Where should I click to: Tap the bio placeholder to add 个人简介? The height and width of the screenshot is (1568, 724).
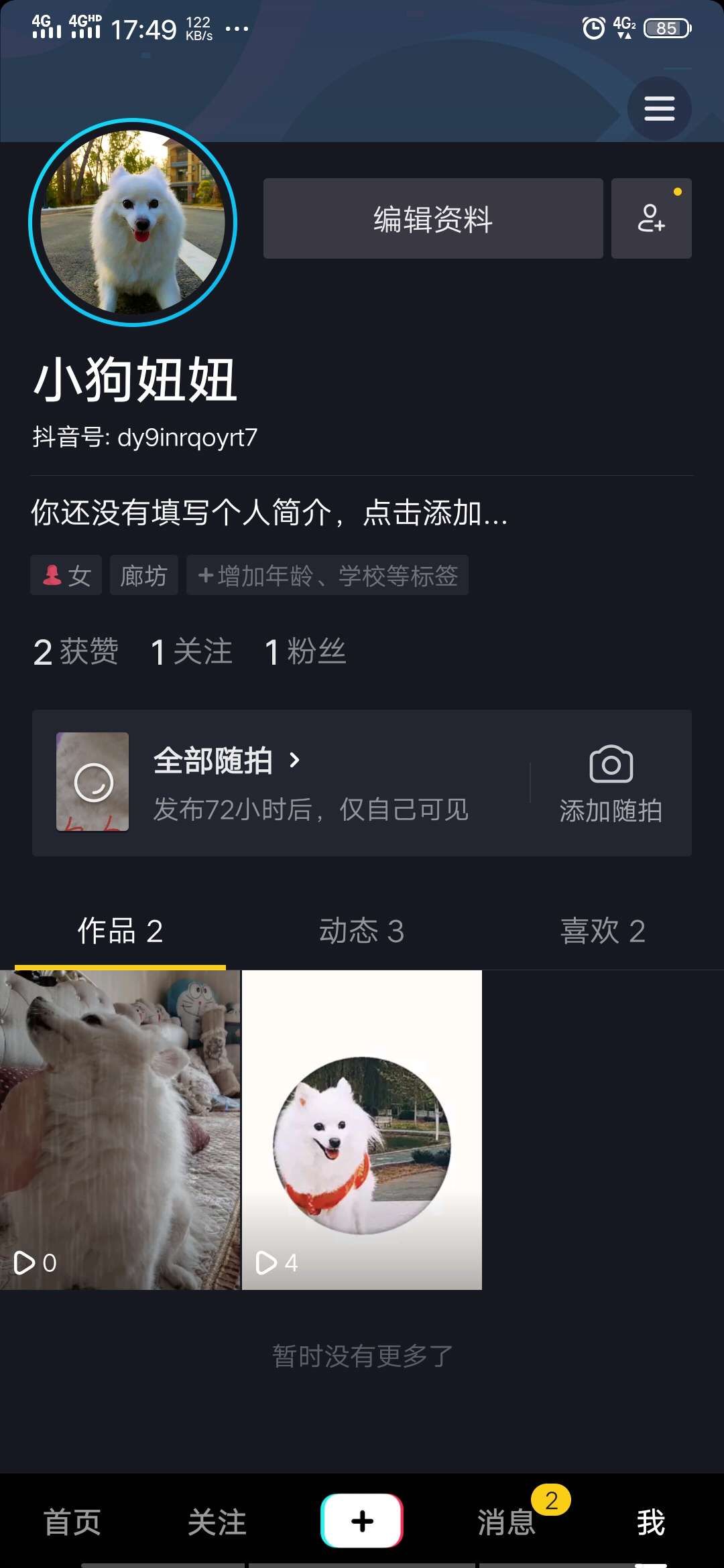pos(268,514)
